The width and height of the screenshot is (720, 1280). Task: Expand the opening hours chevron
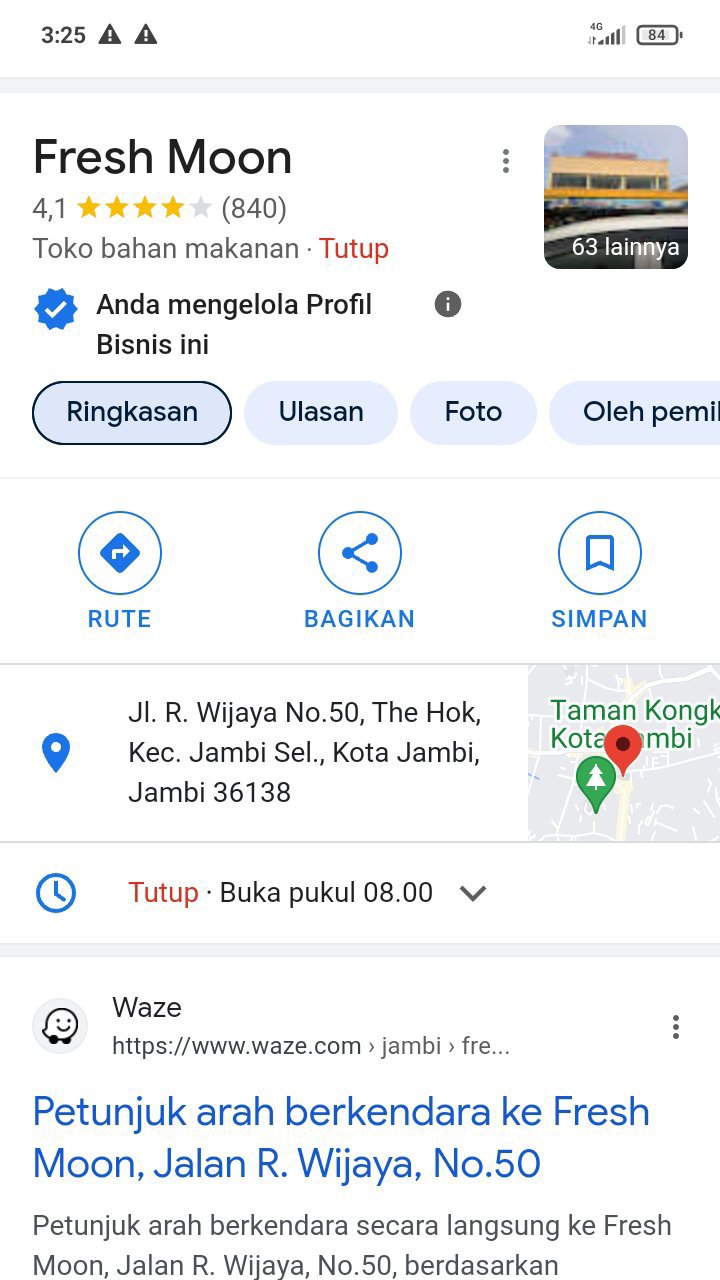(473, 893)
